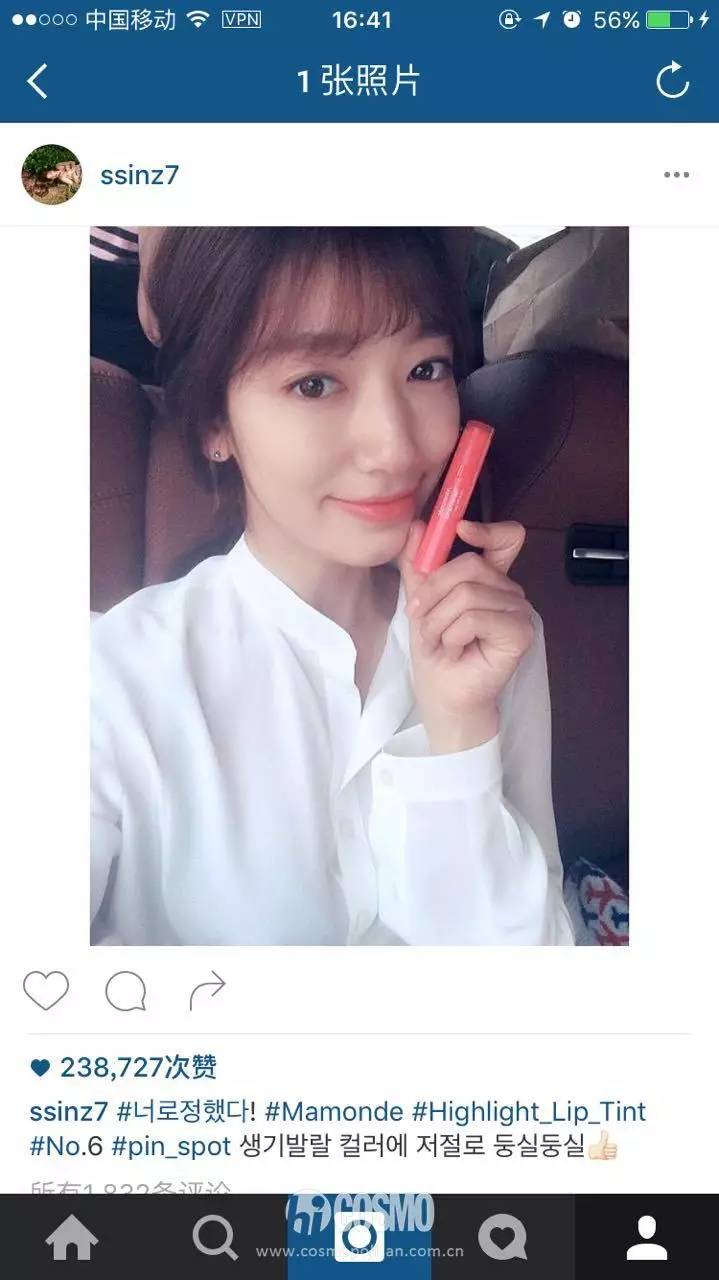Switch to the Profile tab
The image size is (719, 1280).
click(x=646, y=1239)
